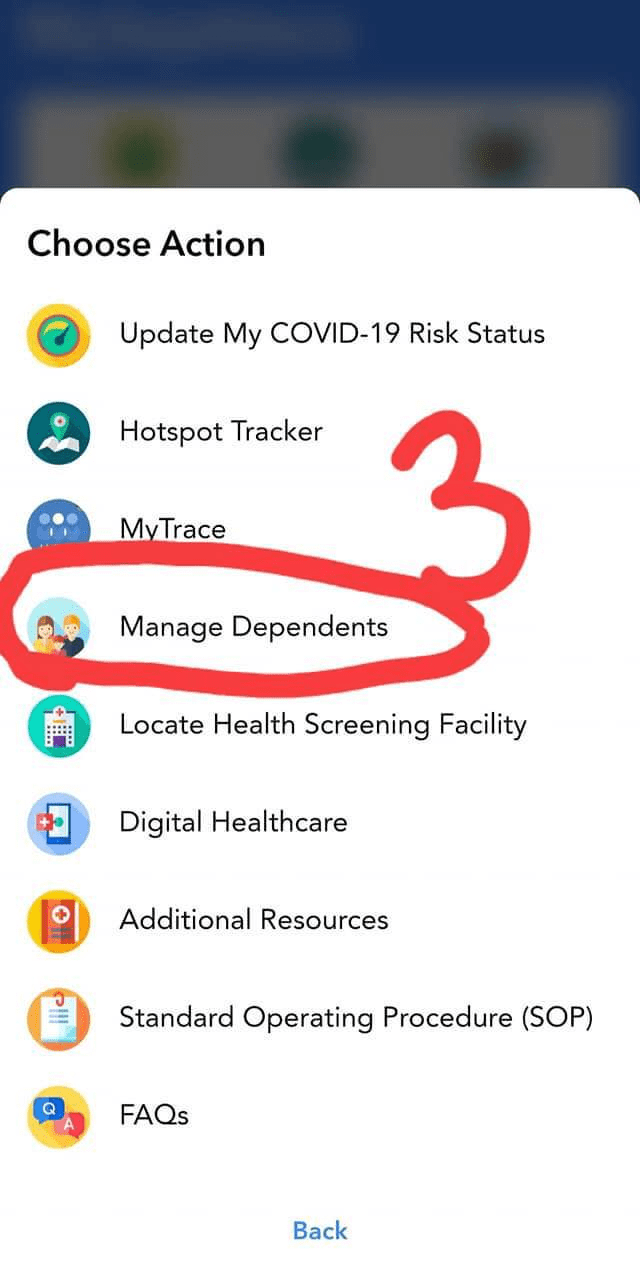
Task: View Additional Resources
Action: 253,919
